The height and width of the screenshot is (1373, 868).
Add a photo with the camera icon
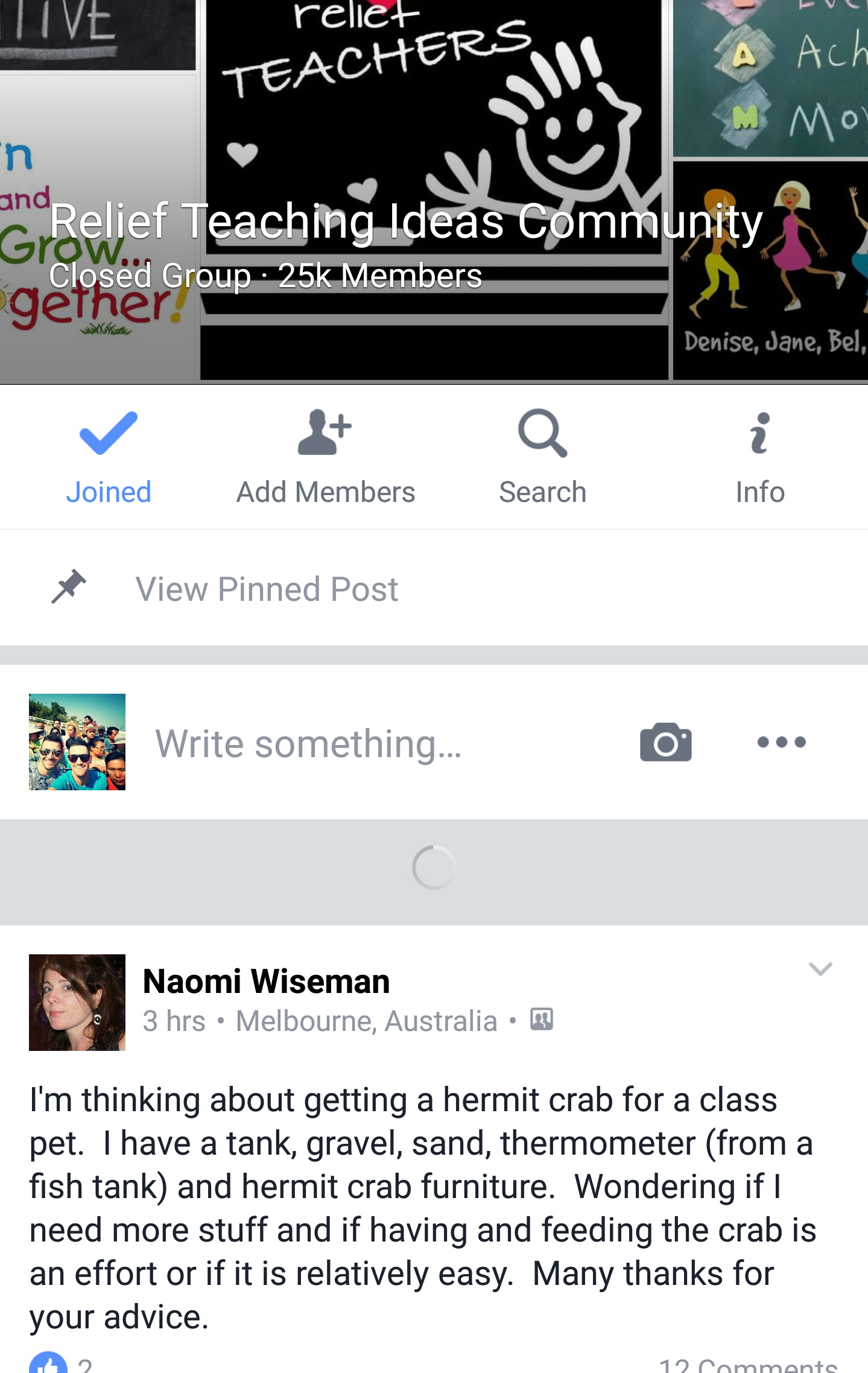(665, 742)
